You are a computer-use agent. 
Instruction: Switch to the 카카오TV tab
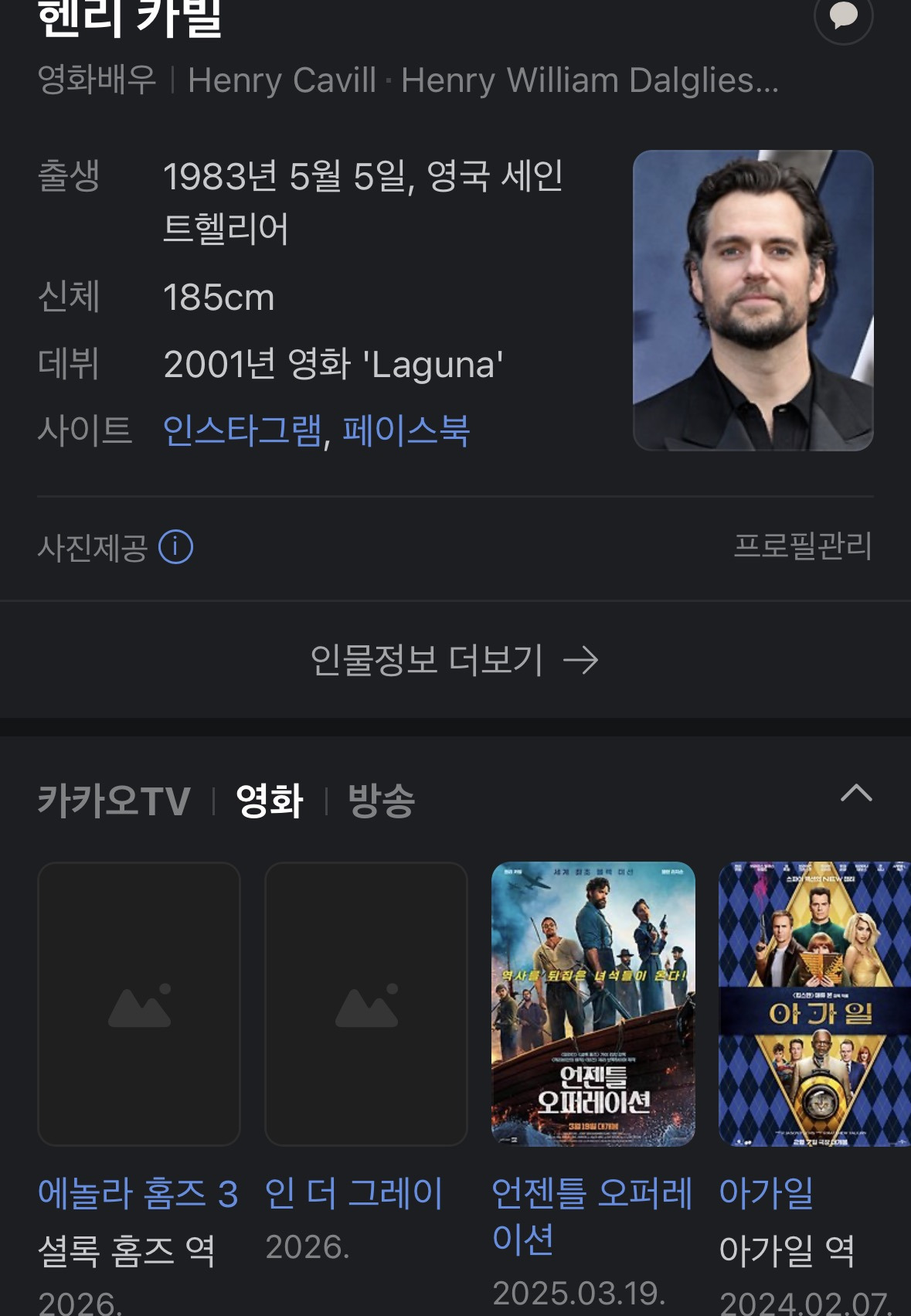pyautogui.click(x=114, y=801)
